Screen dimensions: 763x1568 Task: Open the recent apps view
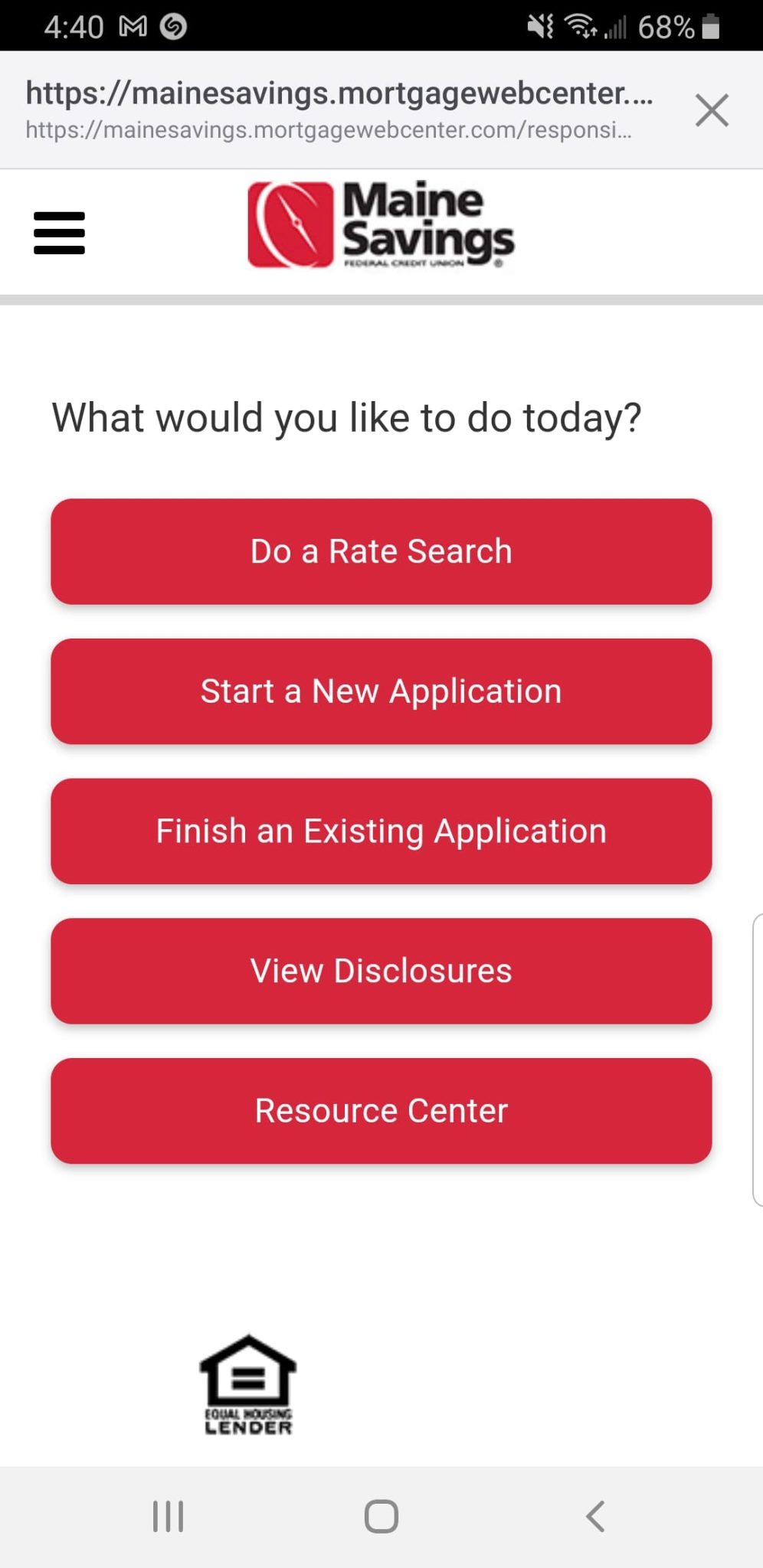168,1516
